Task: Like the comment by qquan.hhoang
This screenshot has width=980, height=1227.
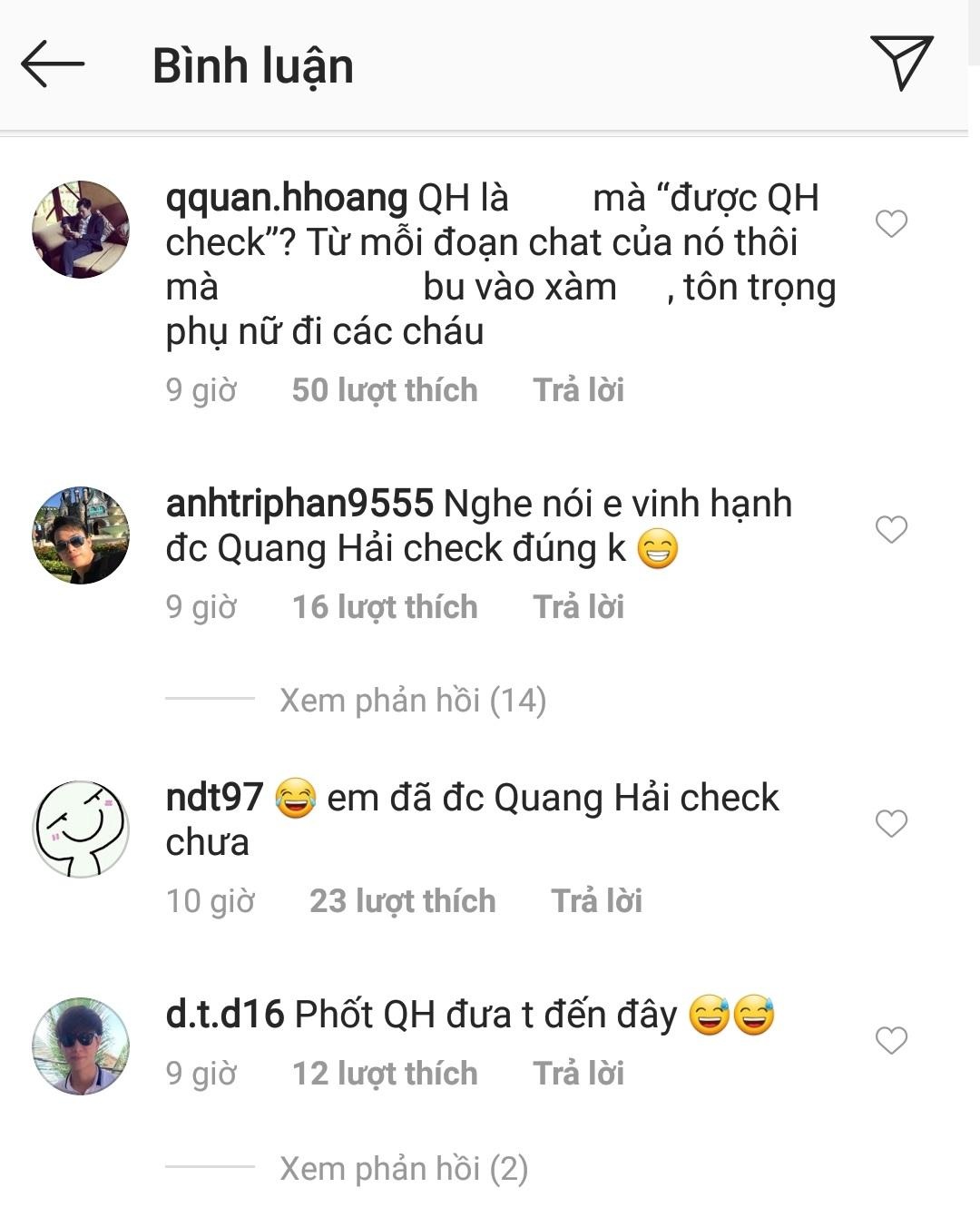Action: [x=891, y=223]
